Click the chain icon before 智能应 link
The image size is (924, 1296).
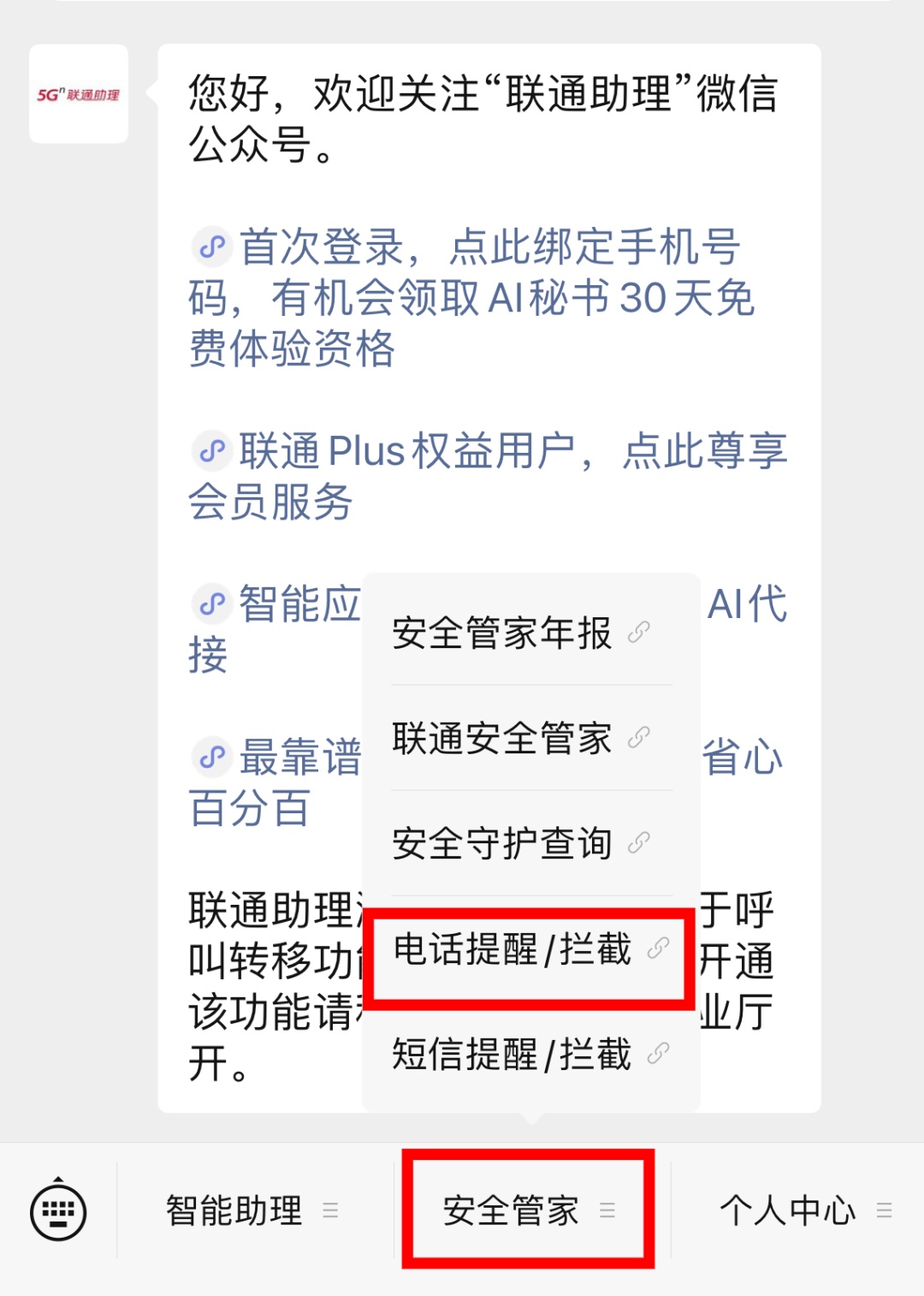(x=212, y=603)
